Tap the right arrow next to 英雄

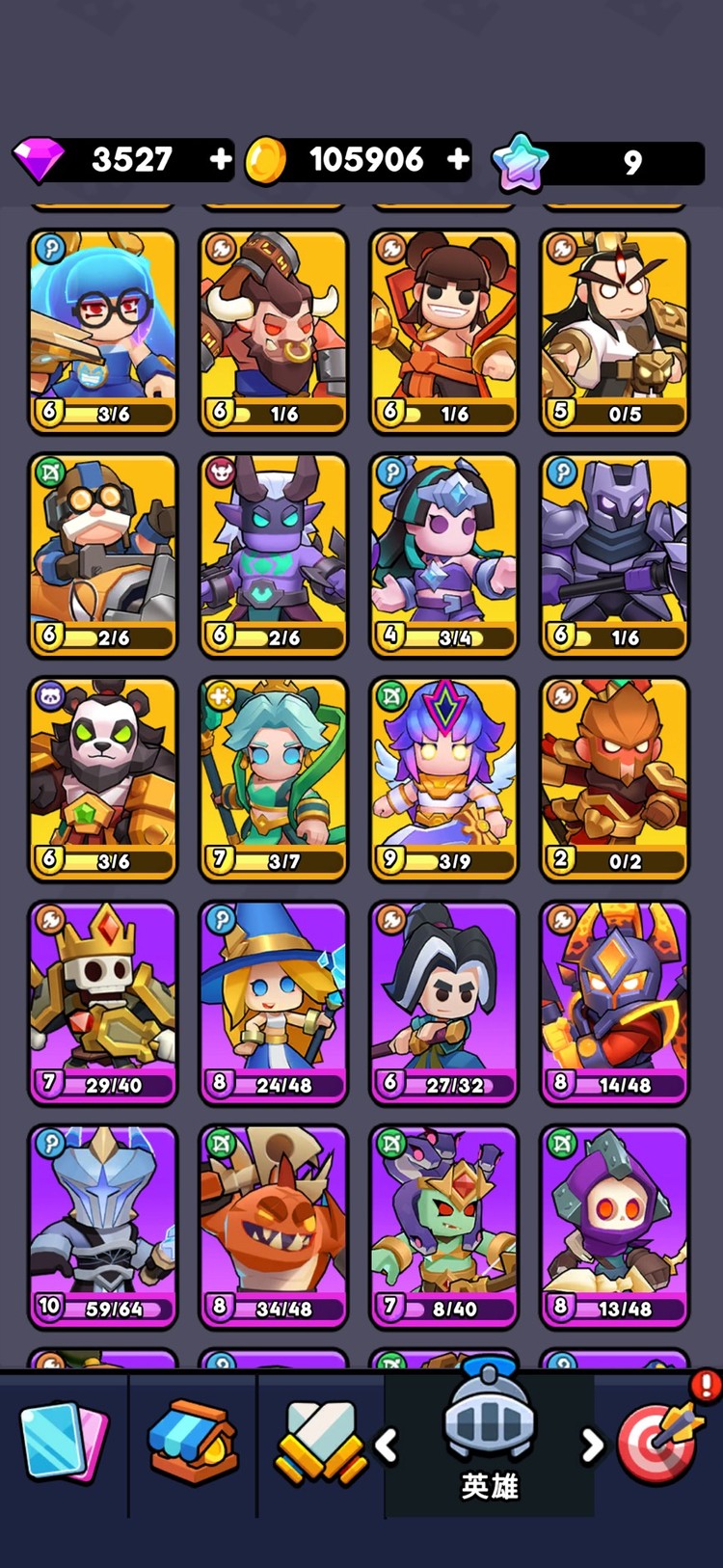click(x=592, y=1445)
